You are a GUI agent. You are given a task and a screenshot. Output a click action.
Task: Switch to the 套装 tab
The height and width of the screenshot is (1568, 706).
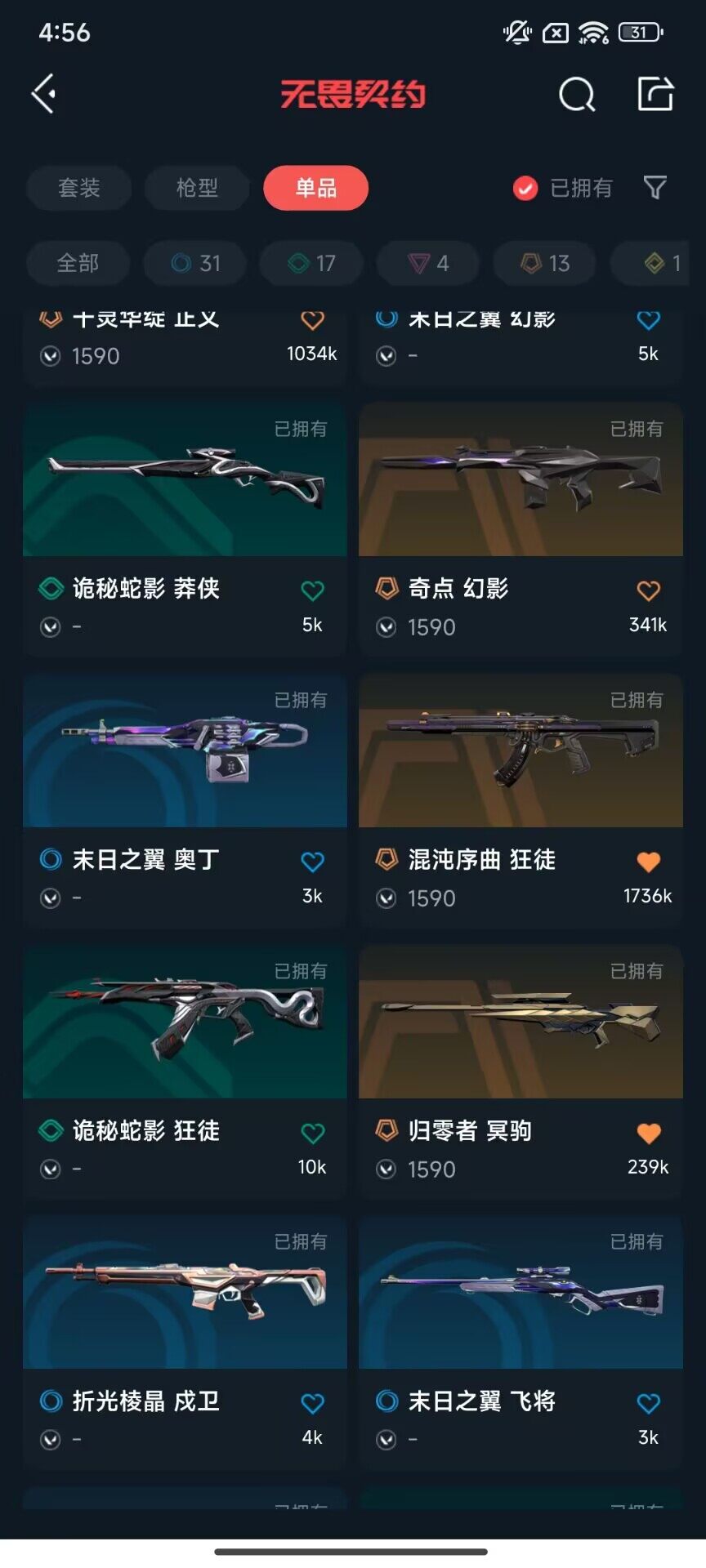(x=78, y=188)
